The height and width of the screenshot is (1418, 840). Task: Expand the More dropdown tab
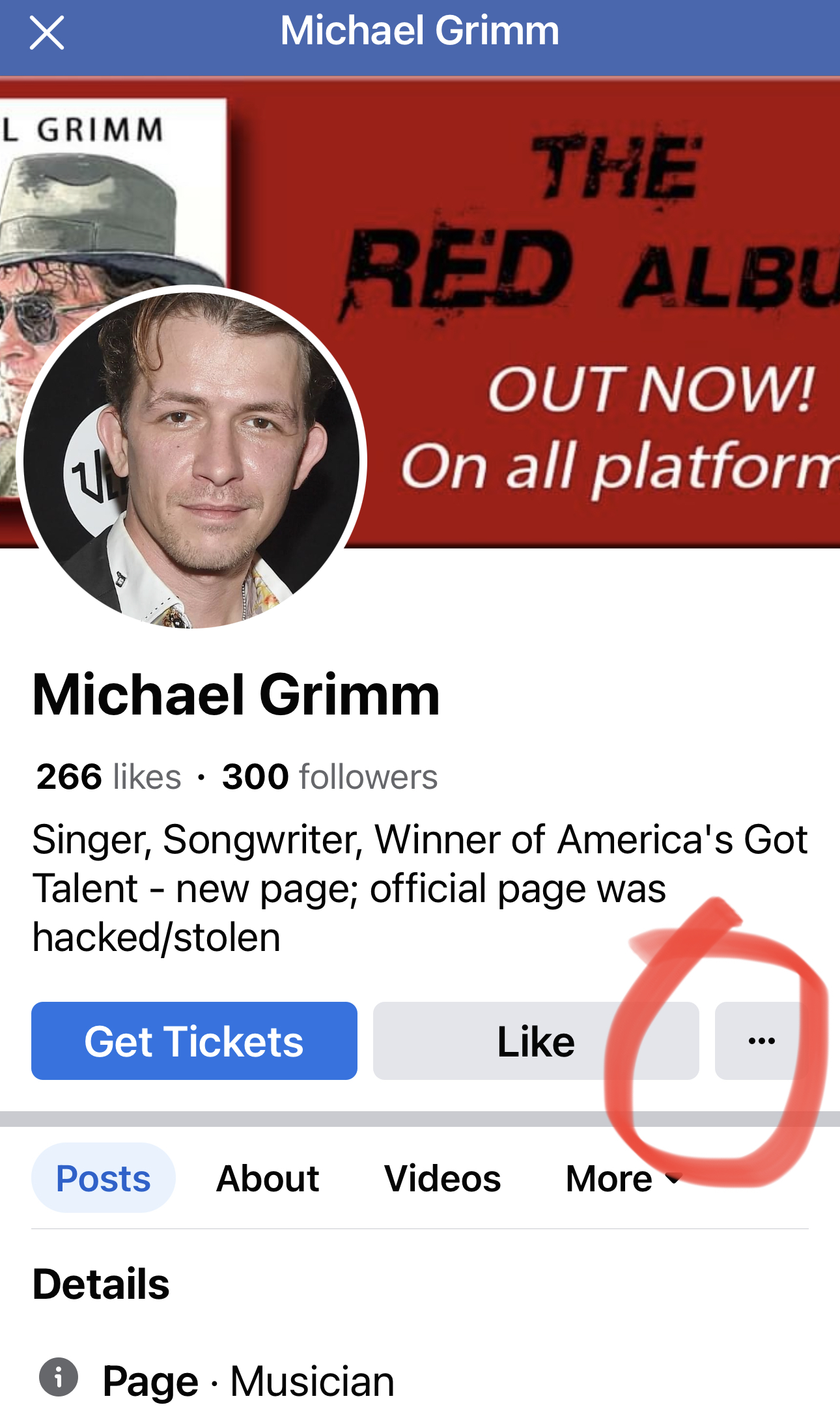(623, 1178)
